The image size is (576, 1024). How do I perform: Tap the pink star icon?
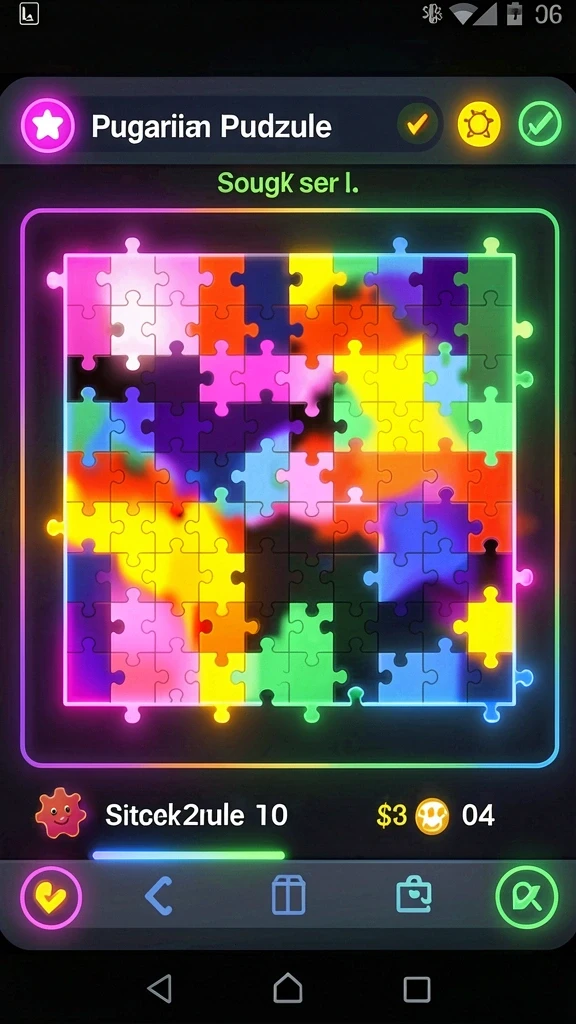tap(48, 125)
